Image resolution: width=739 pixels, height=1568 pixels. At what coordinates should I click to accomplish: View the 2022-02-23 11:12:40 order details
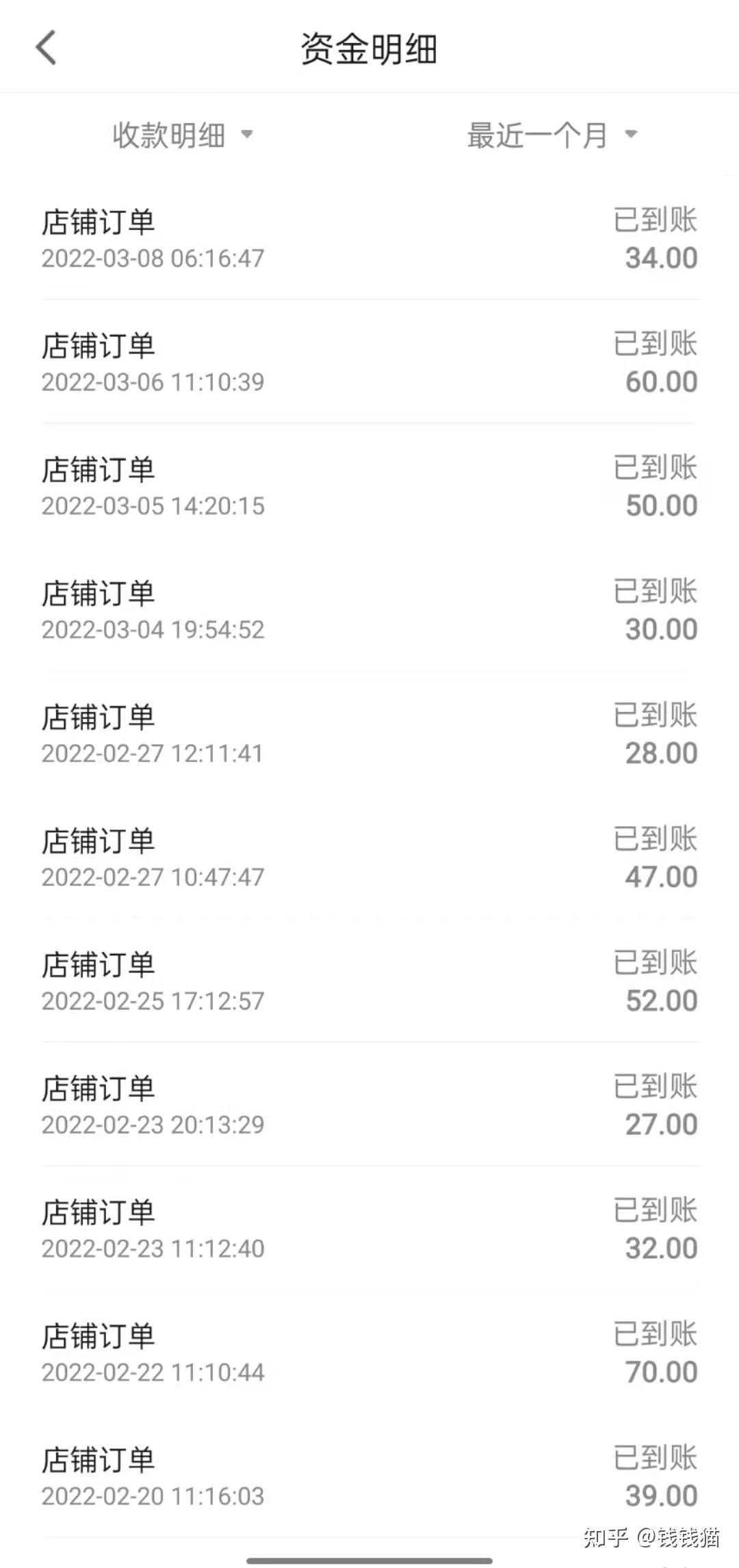coord(369,1229)
